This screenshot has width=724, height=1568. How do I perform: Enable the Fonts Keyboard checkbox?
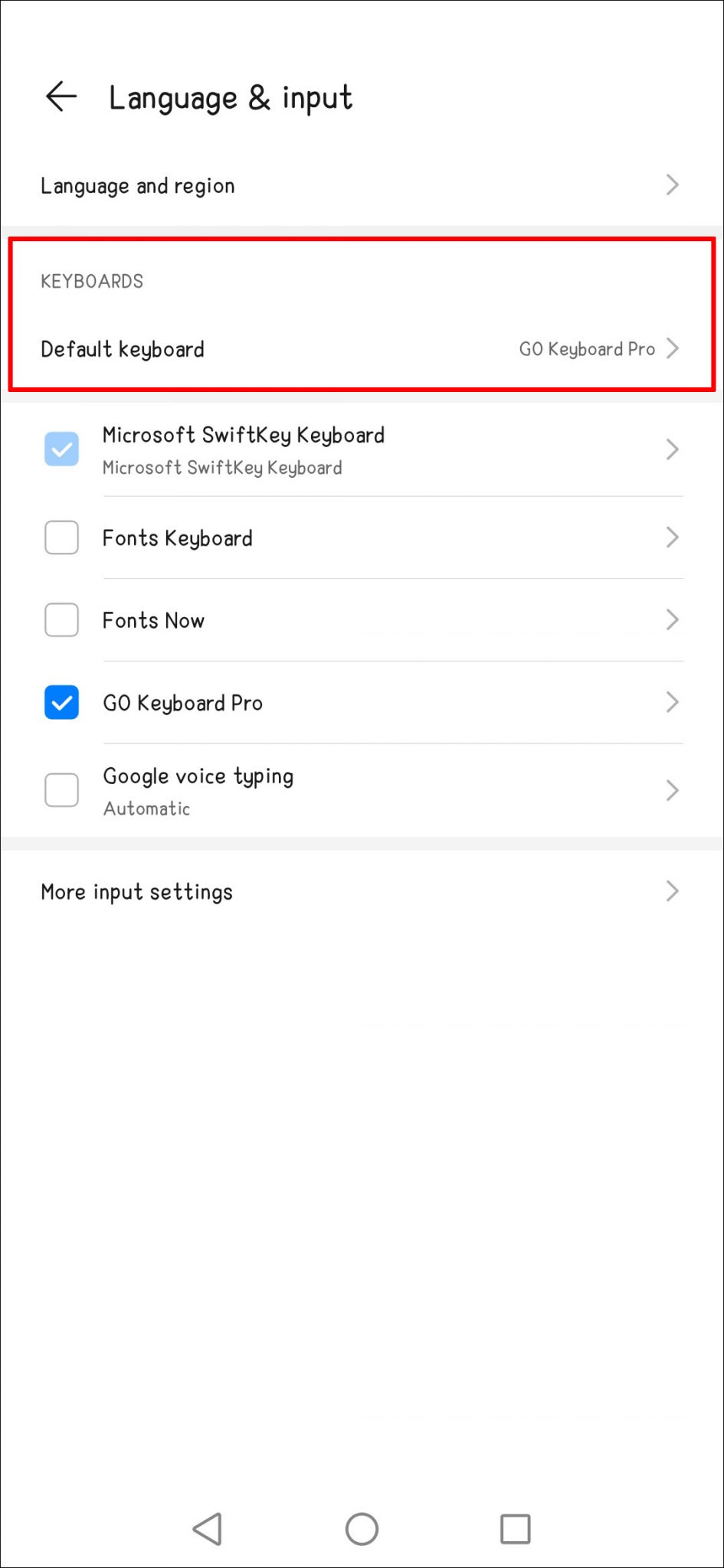coord(61,537)
